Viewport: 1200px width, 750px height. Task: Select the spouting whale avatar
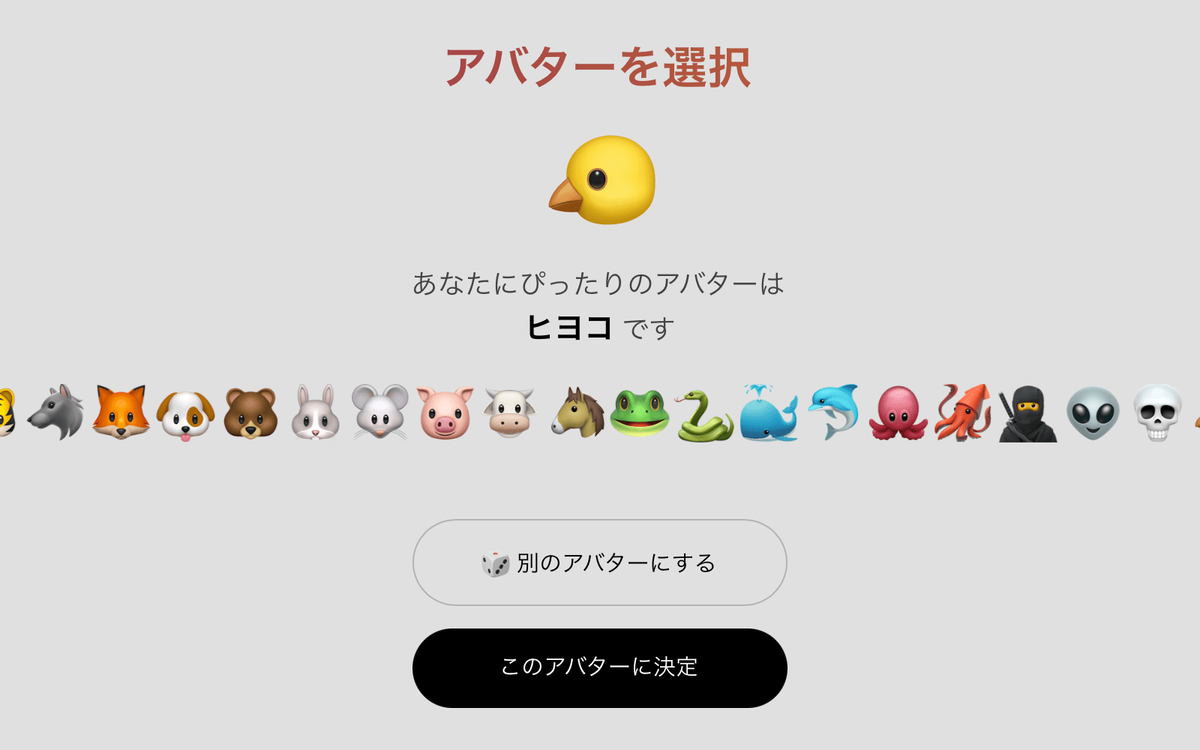coord(769,412)
